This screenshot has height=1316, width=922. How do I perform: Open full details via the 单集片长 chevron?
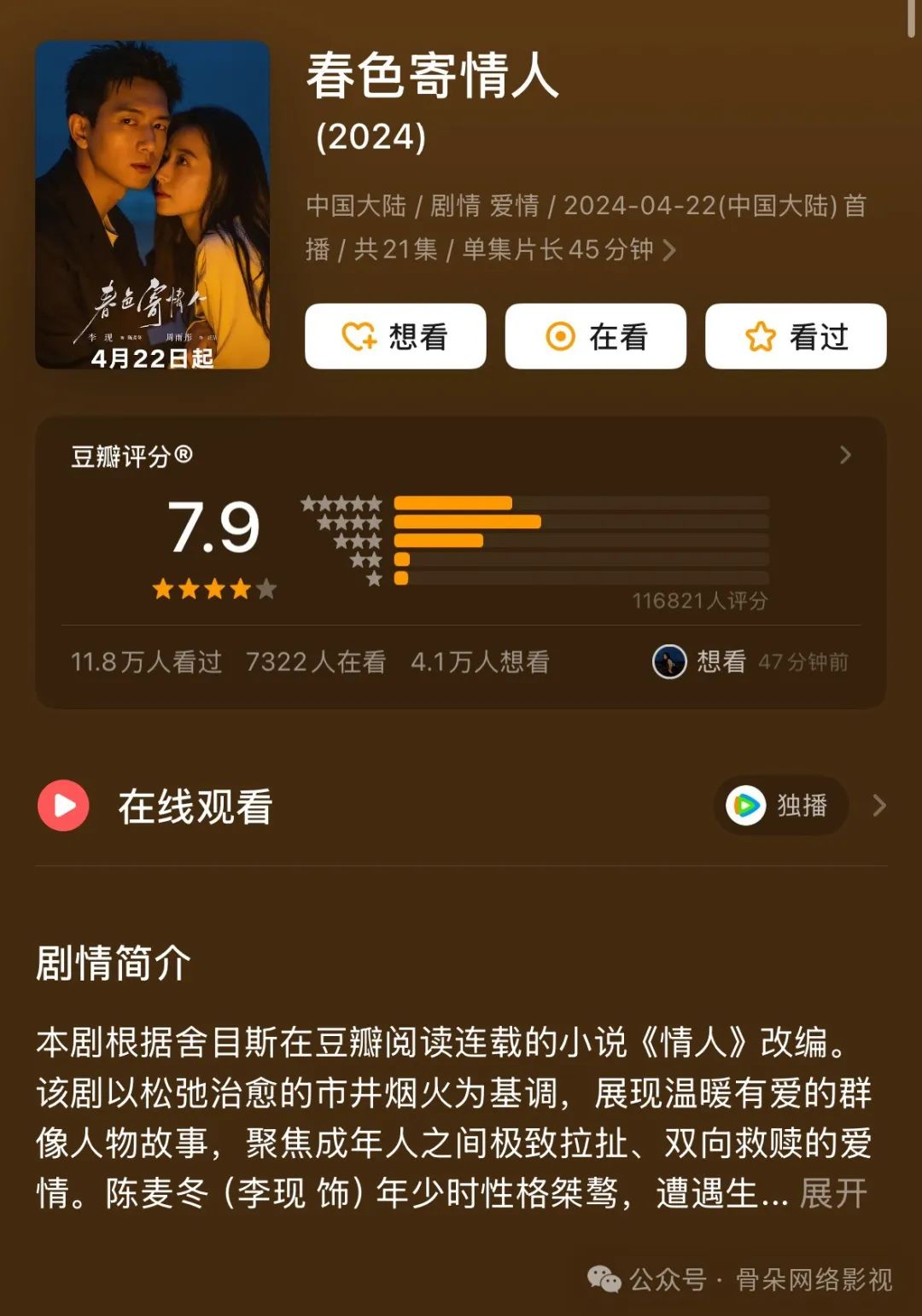click(670, 250)
